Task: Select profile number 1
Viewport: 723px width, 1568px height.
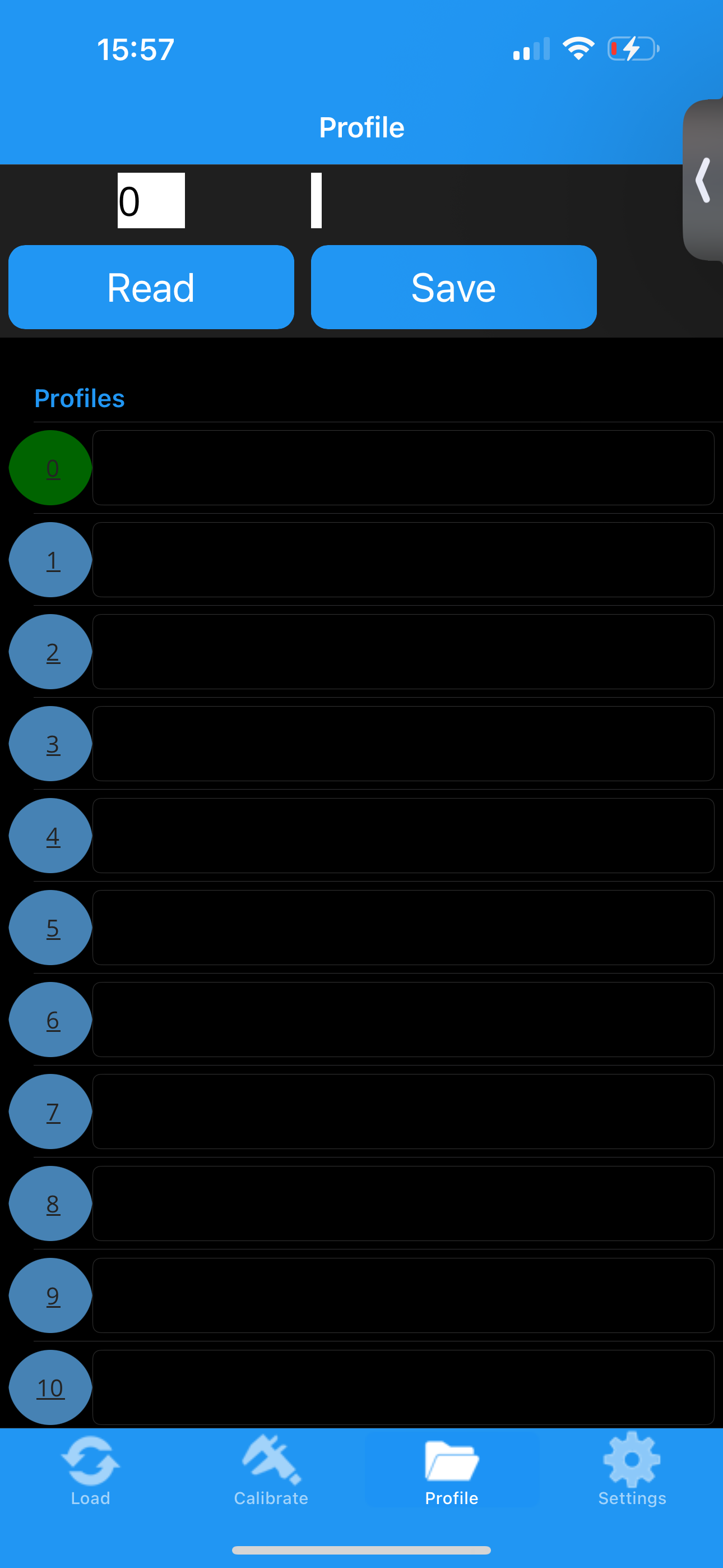Action: (x=50, y=559)
